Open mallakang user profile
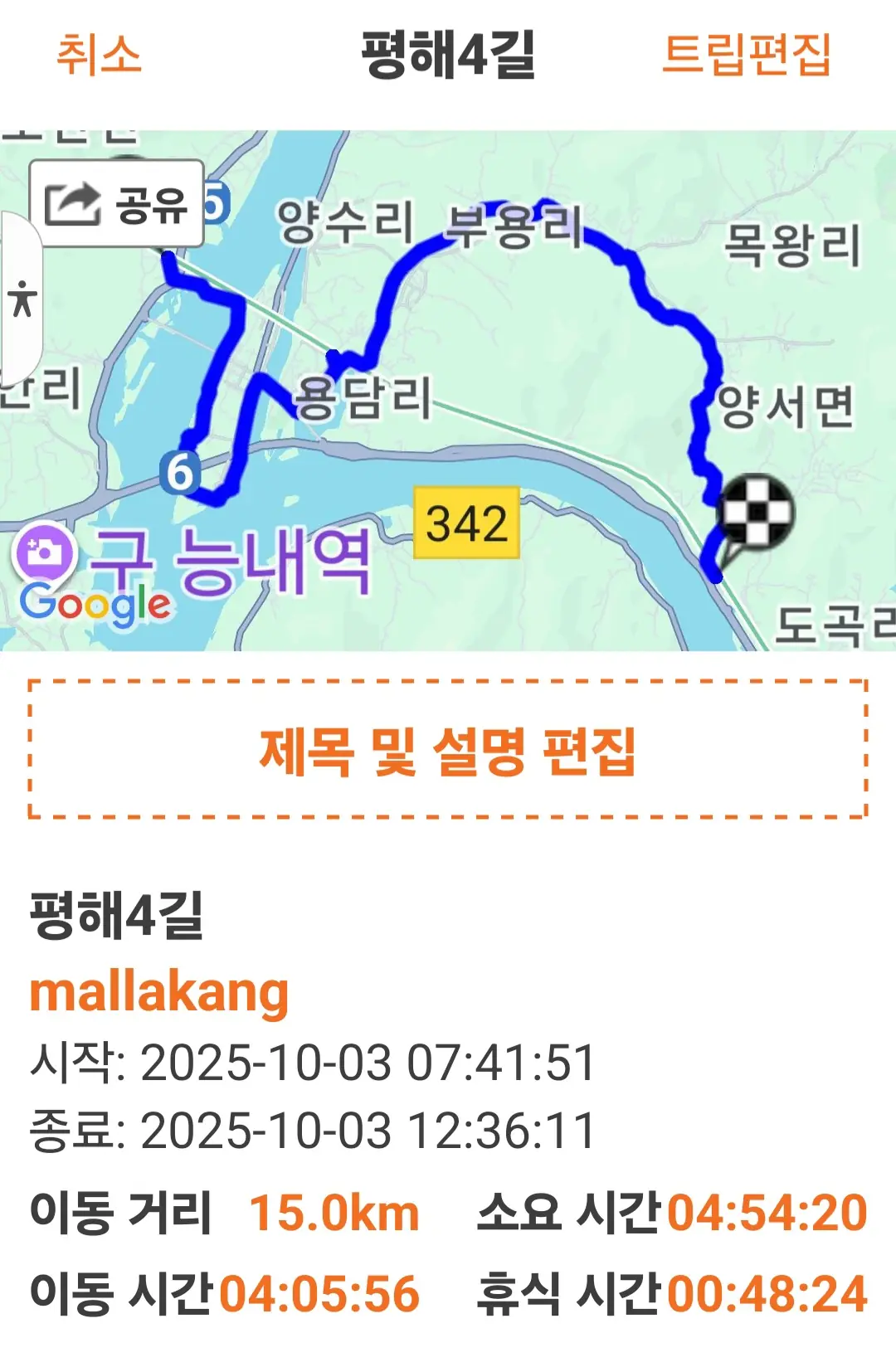Viewport: 896px width, 1372px height. [158, 992]
